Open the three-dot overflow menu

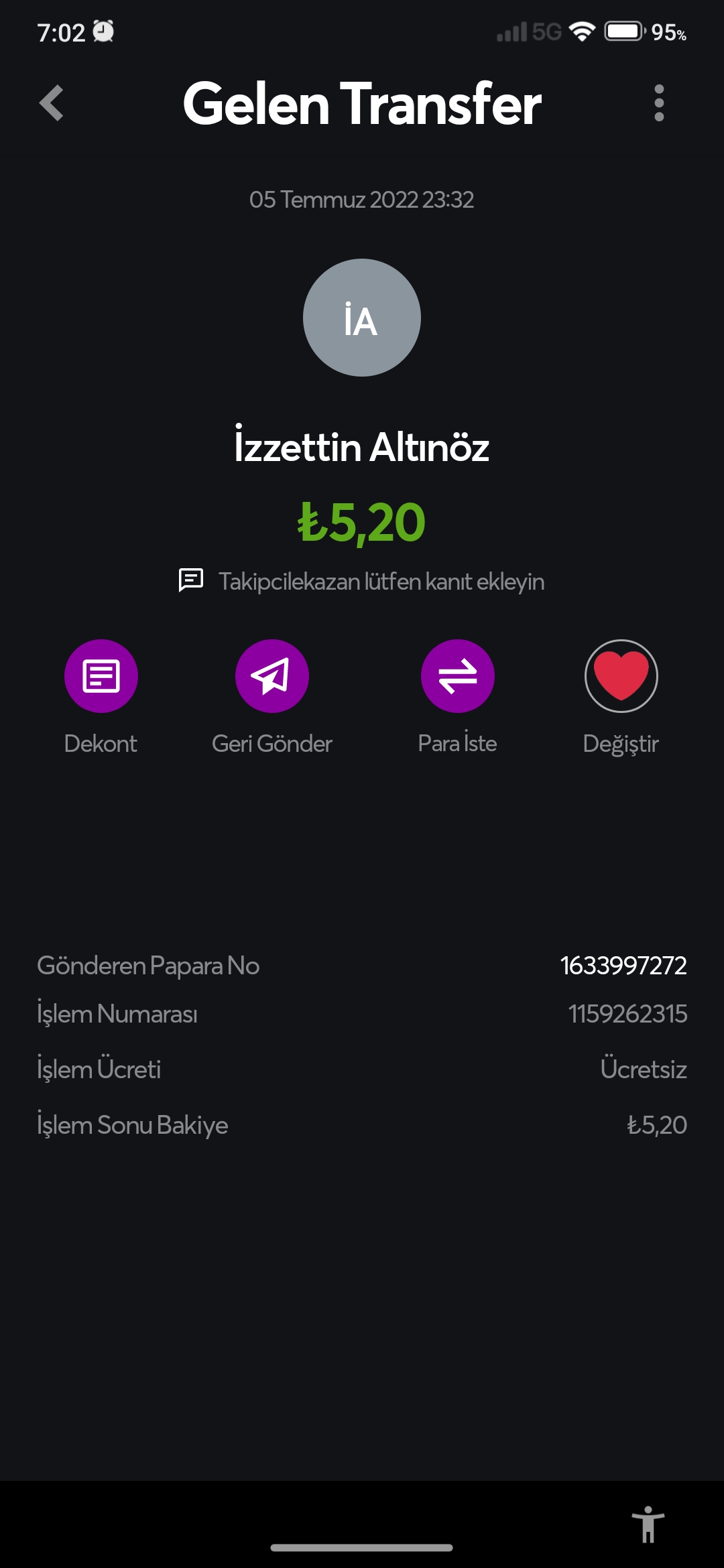pyautogui.click(x=659, y=103)
